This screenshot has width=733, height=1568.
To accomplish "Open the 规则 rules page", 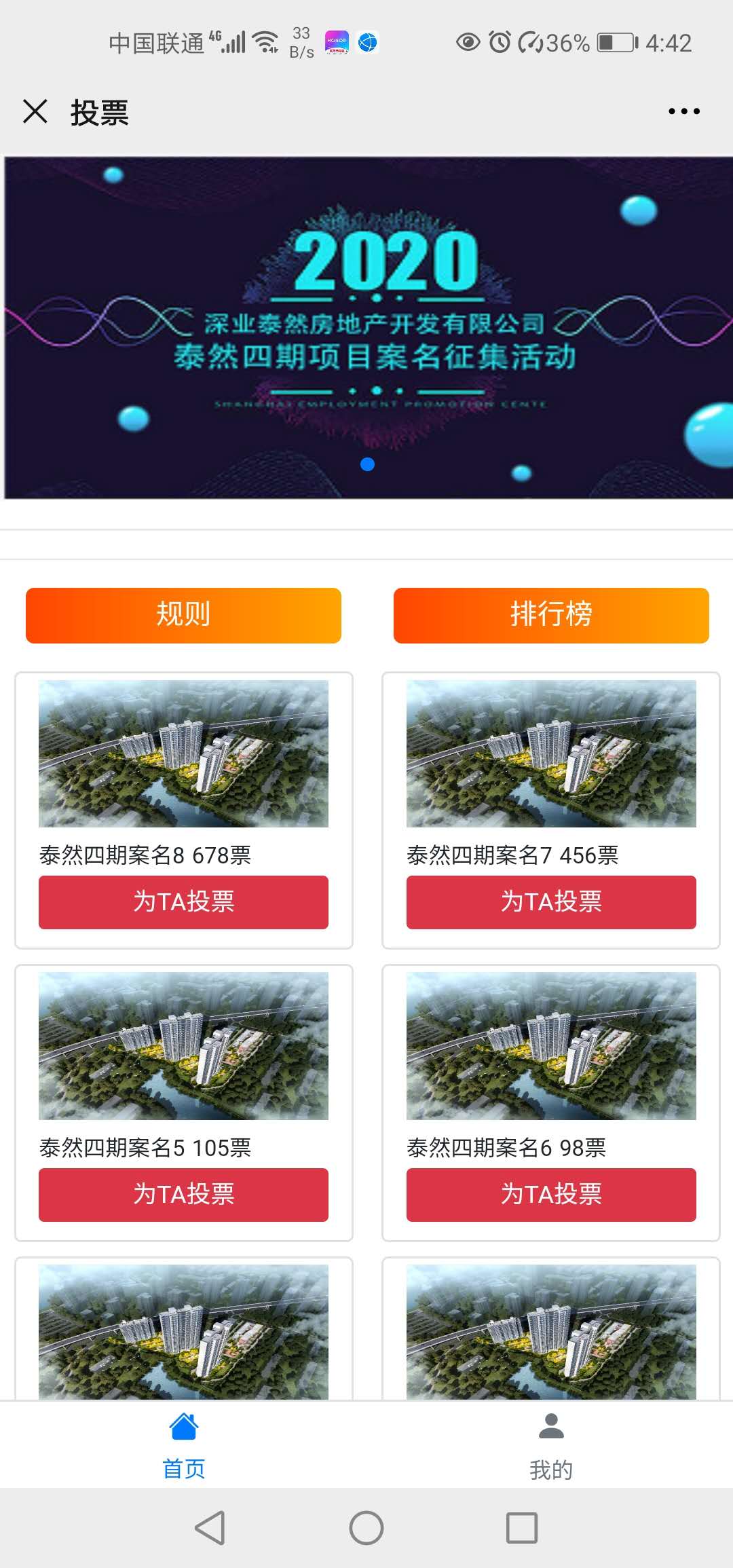I will pos(183,615).
